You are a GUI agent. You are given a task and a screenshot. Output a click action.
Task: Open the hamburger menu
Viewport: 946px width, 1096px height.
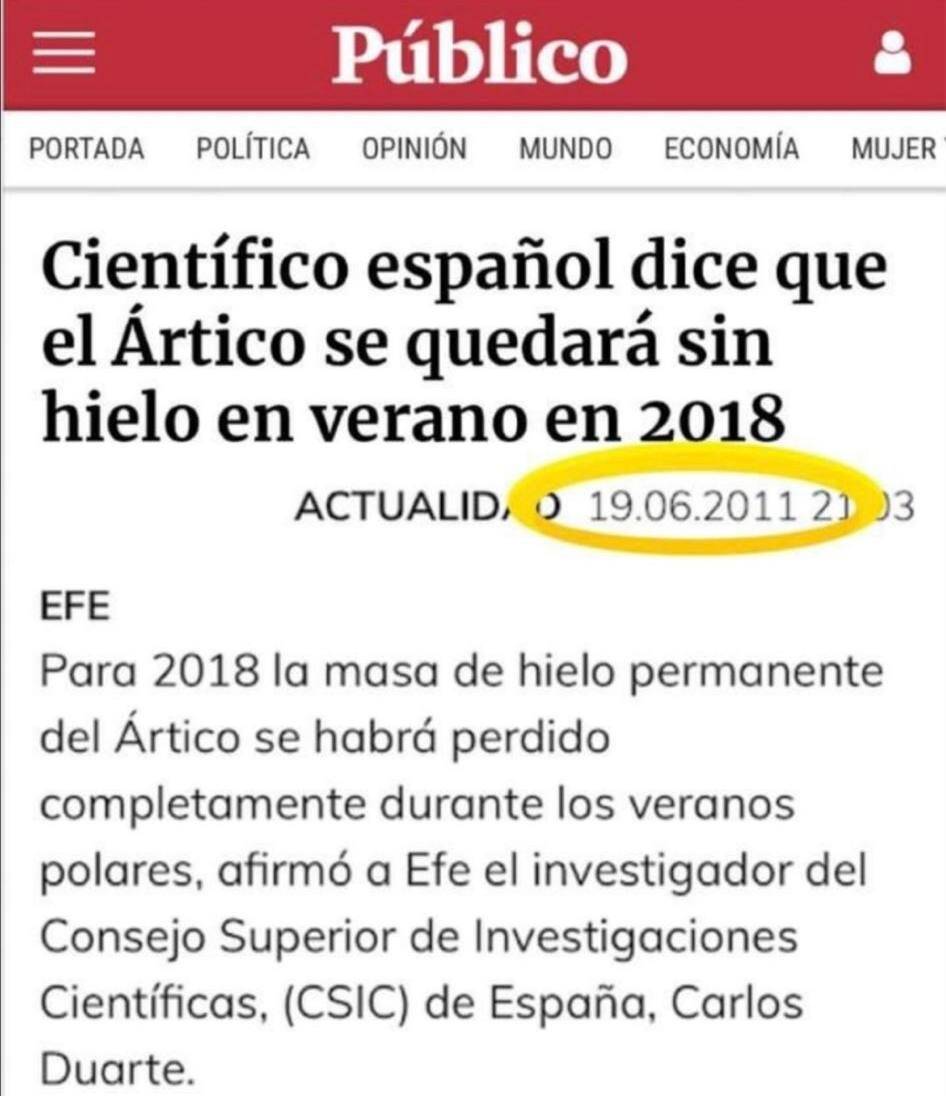pos(64,56)
